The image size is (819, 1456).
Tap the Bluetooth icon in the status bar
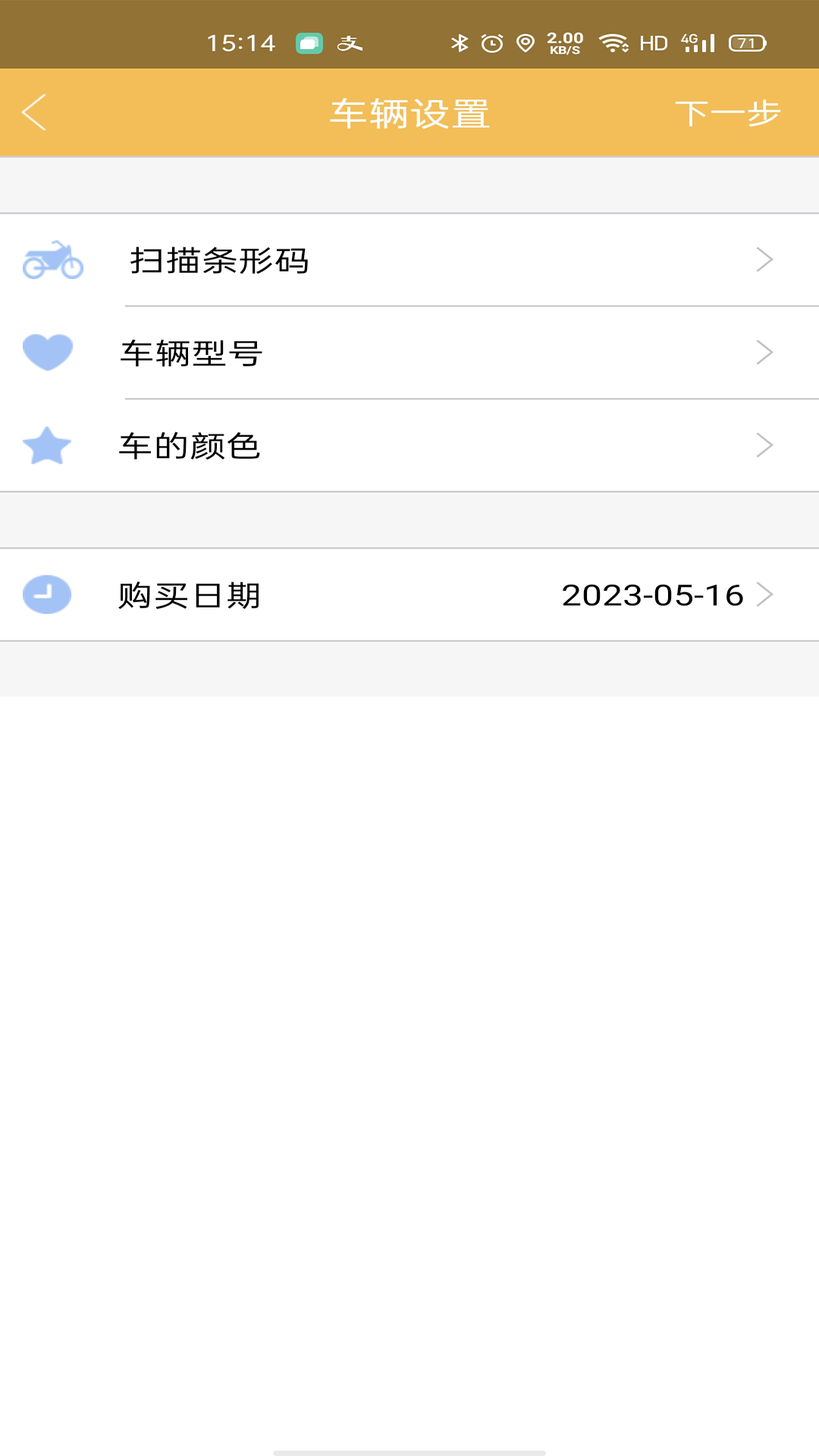coord(460,42)
